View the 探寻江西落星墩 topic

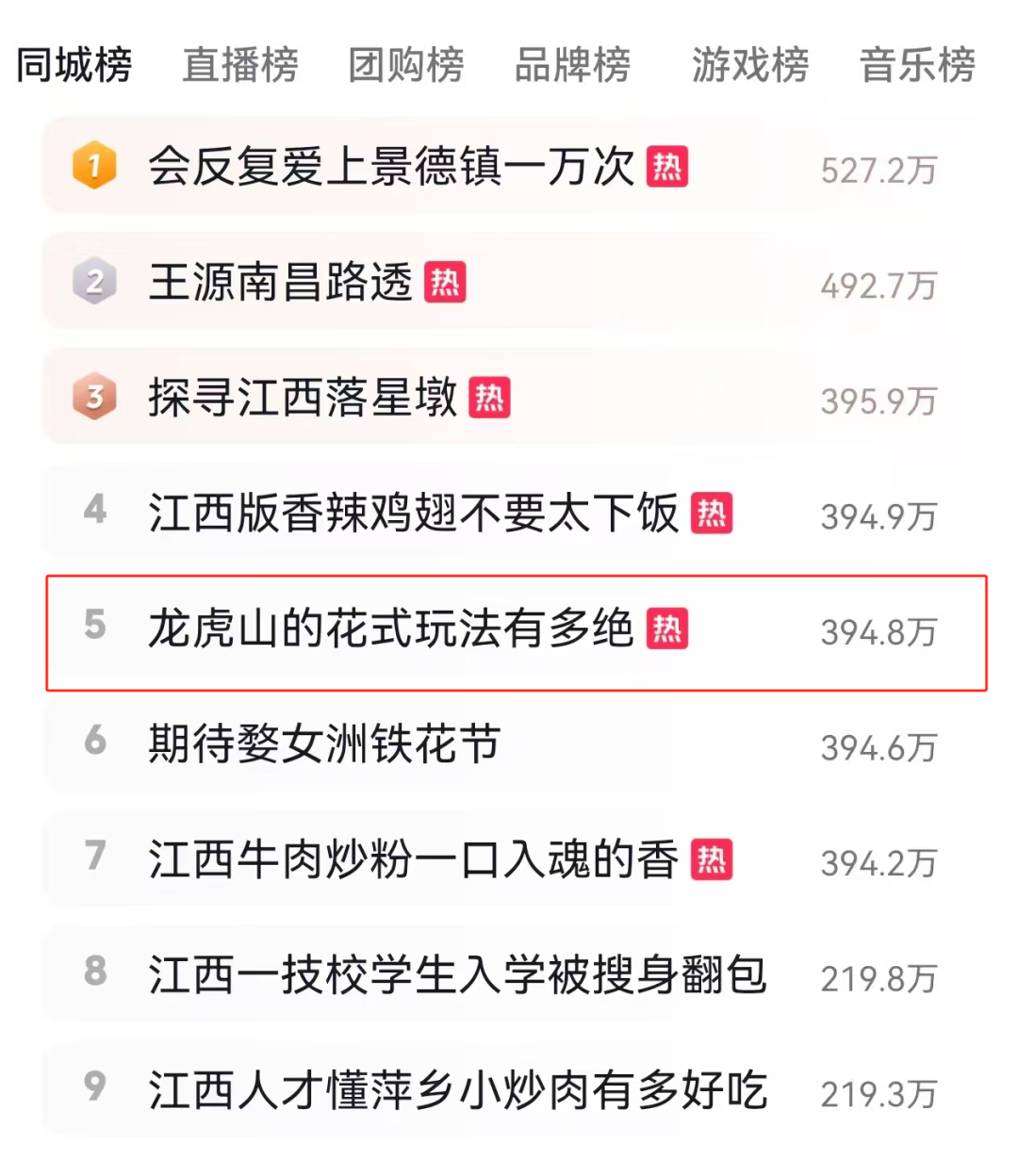(304, 398)
